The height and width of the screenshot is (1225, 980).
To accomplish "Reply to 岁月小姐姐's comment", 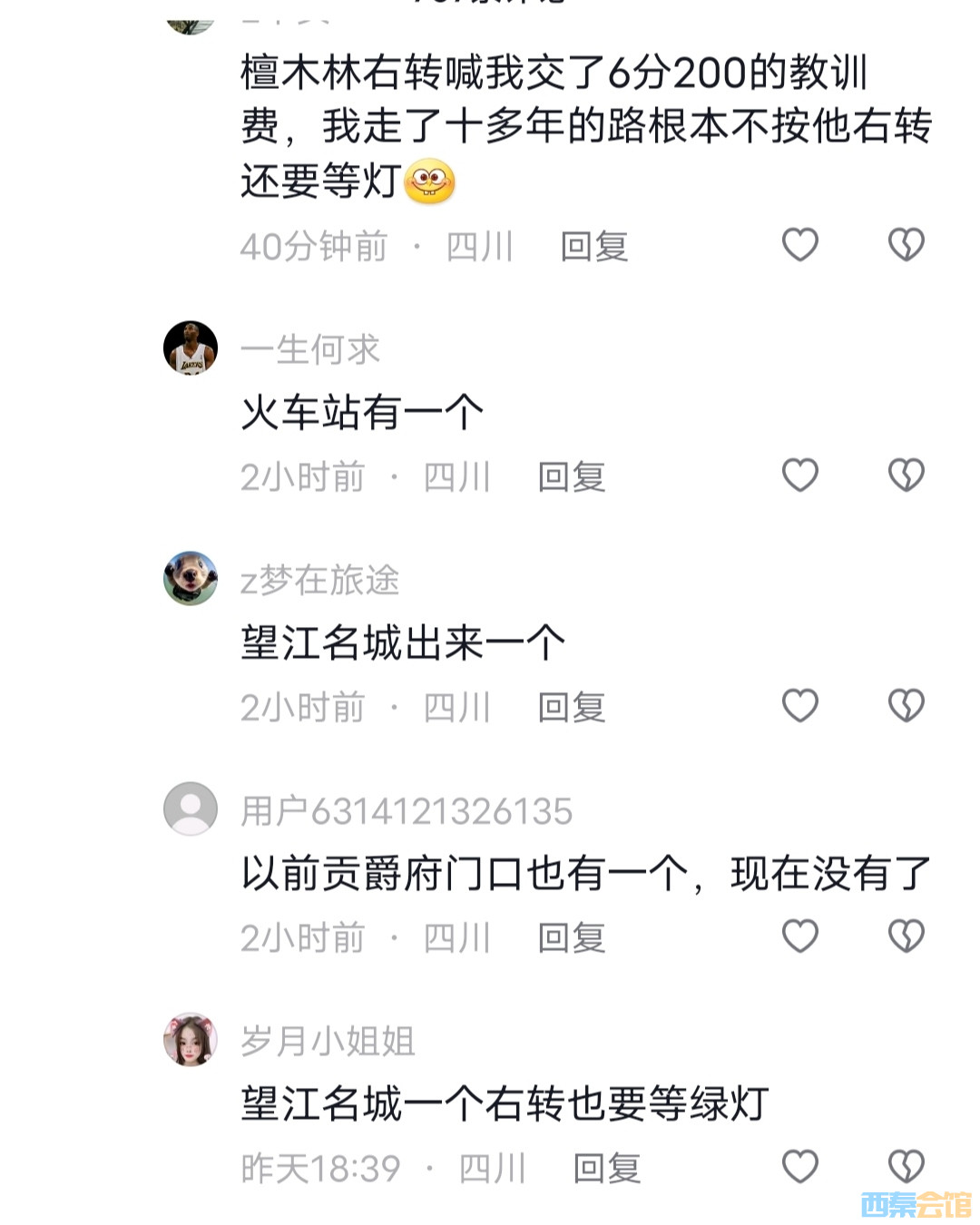I will 606,1169.
